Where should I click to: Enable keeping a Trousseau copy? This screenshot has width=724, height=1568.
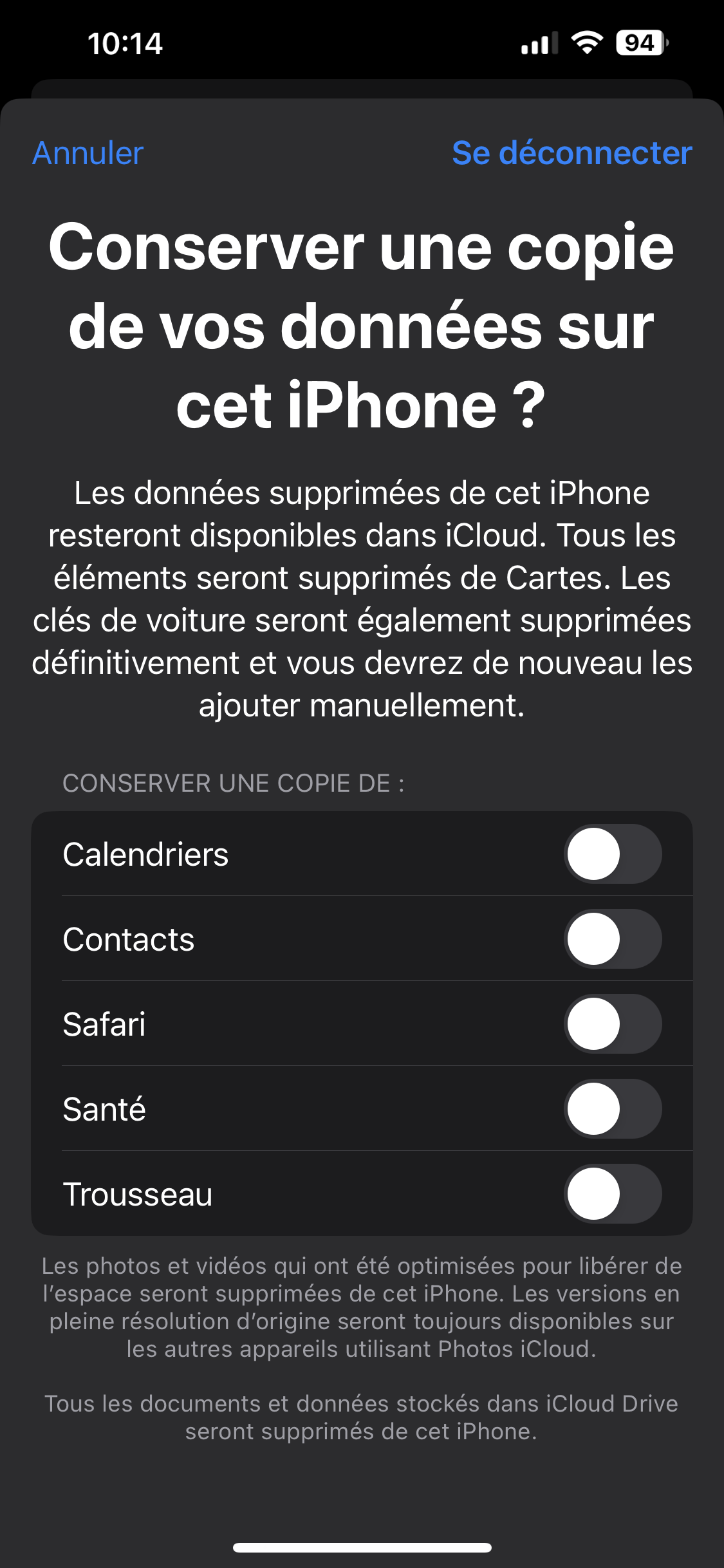tap(612, 1193)
